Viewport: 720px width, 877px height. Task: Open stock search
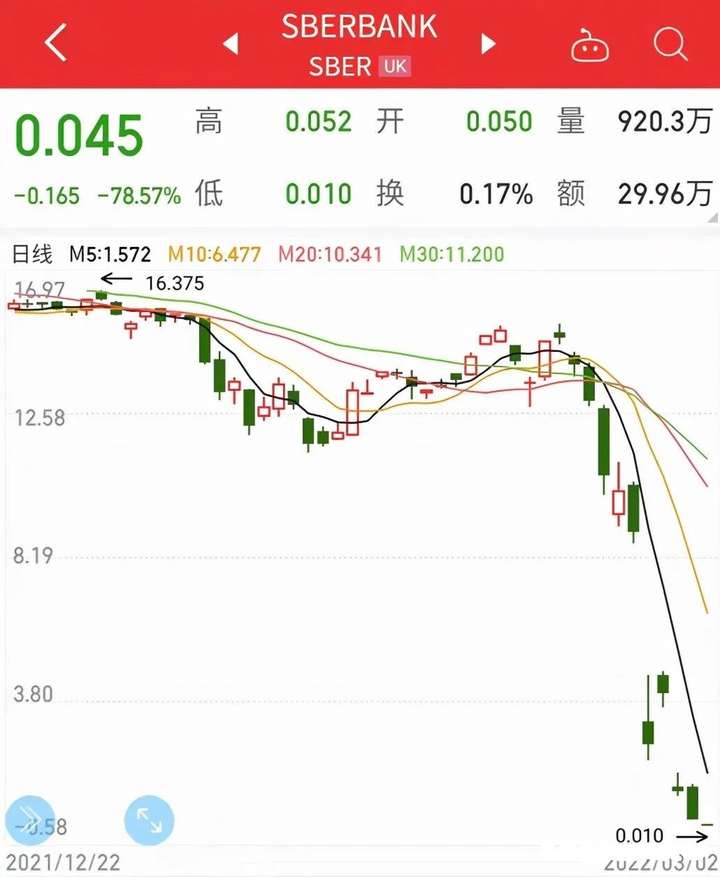[670, 43]
